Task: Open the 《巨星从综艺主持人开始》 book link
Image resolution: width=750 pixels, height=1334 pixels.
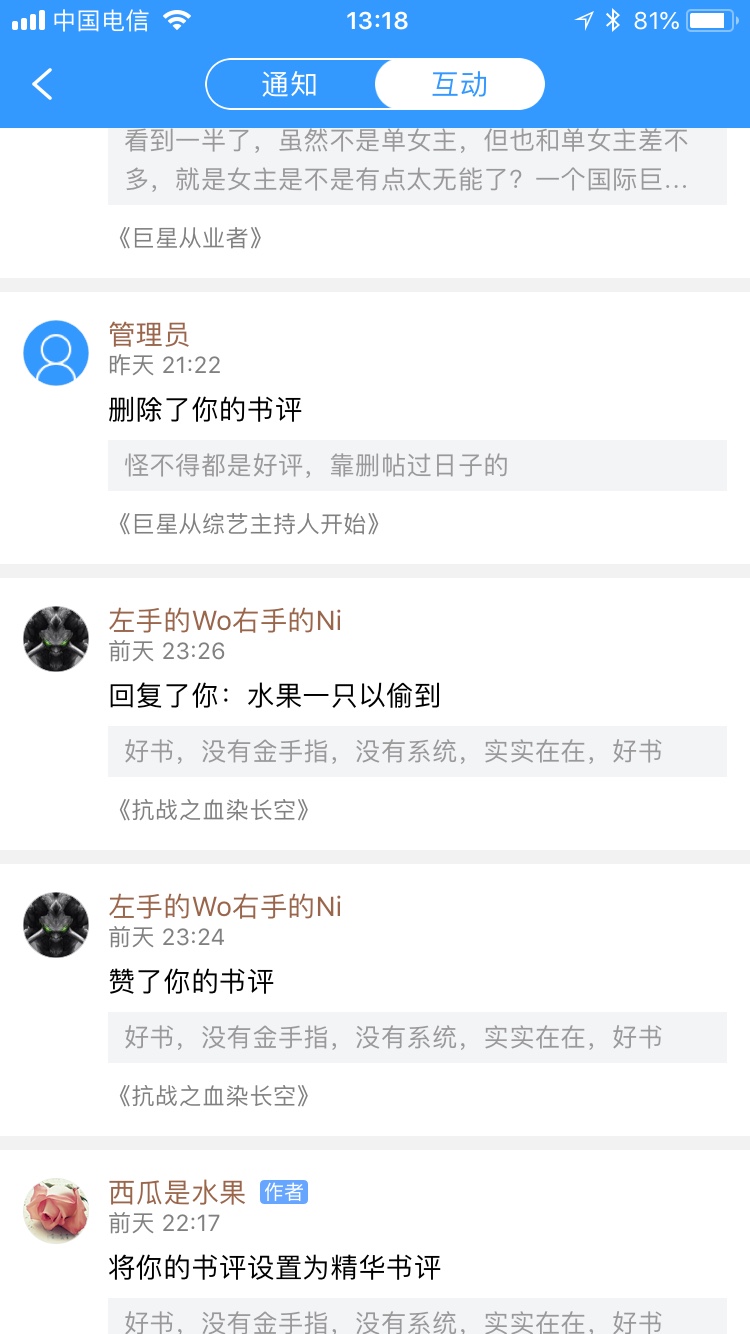Action: (248, 524)
